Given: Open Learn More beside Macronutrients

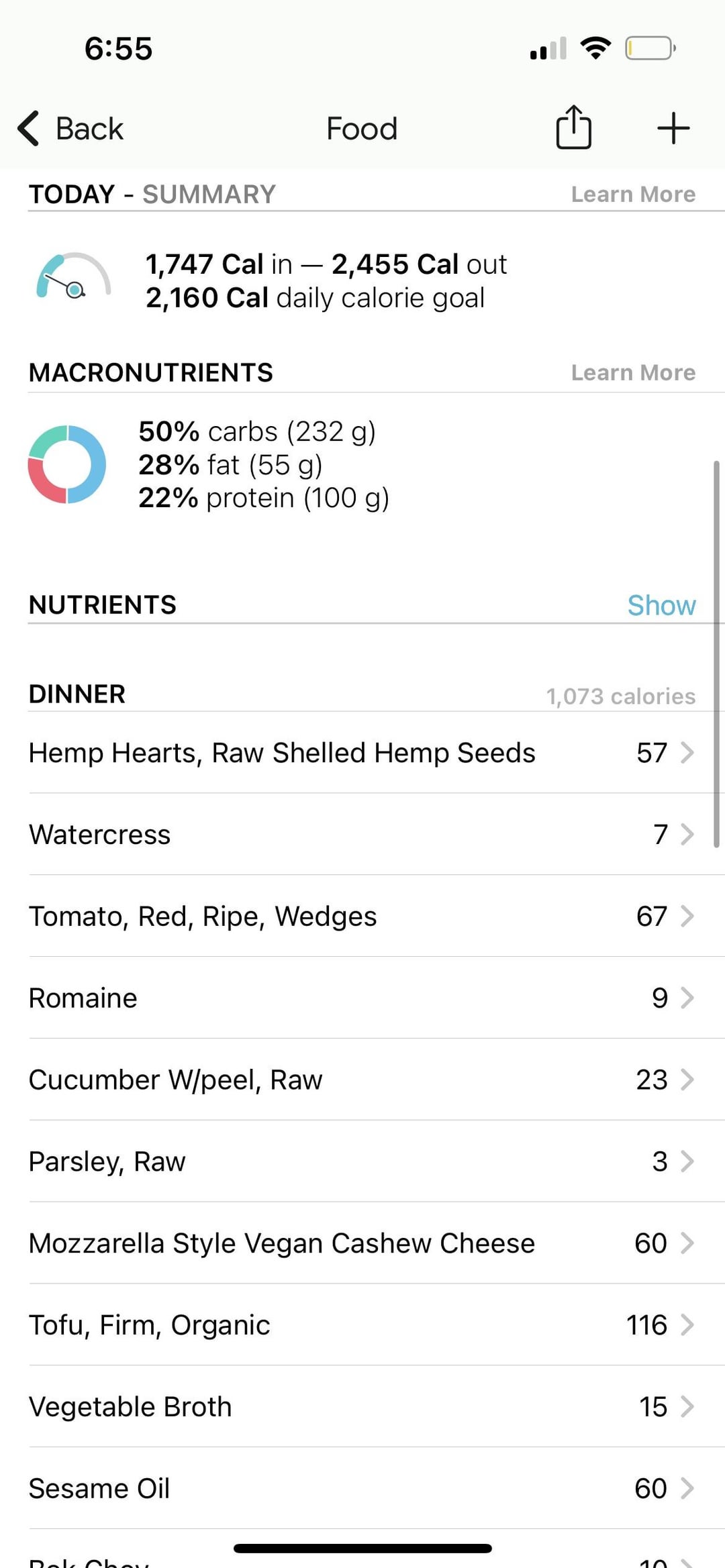Looking at the screenshot, I should pyautogui.click(x=633, y=373).
